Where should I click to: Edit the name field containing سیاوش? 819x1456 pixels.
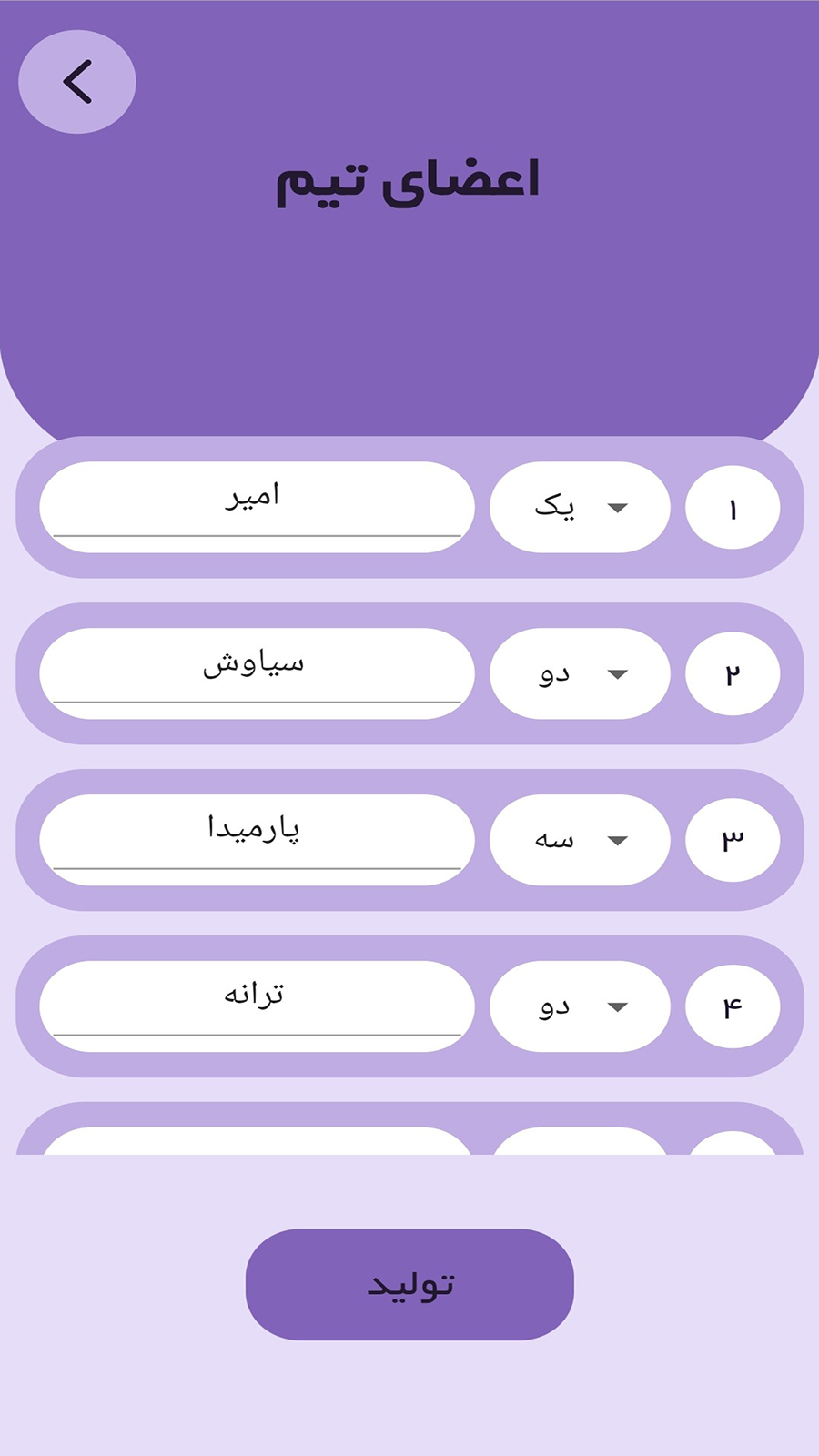click(257, 673)
